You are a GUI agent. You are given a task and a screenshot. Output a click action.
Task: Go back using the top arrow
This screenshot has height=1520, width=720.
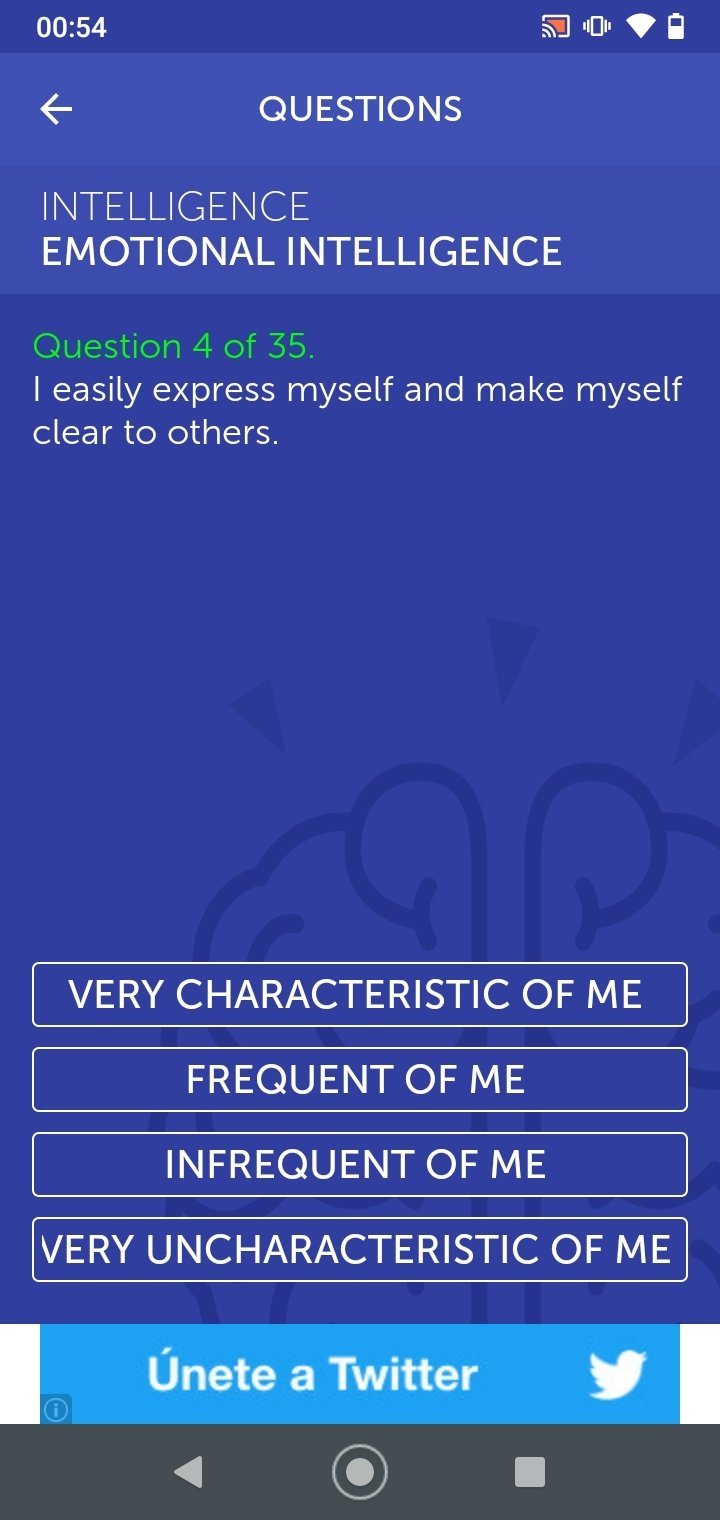click(x=56, y=109)
